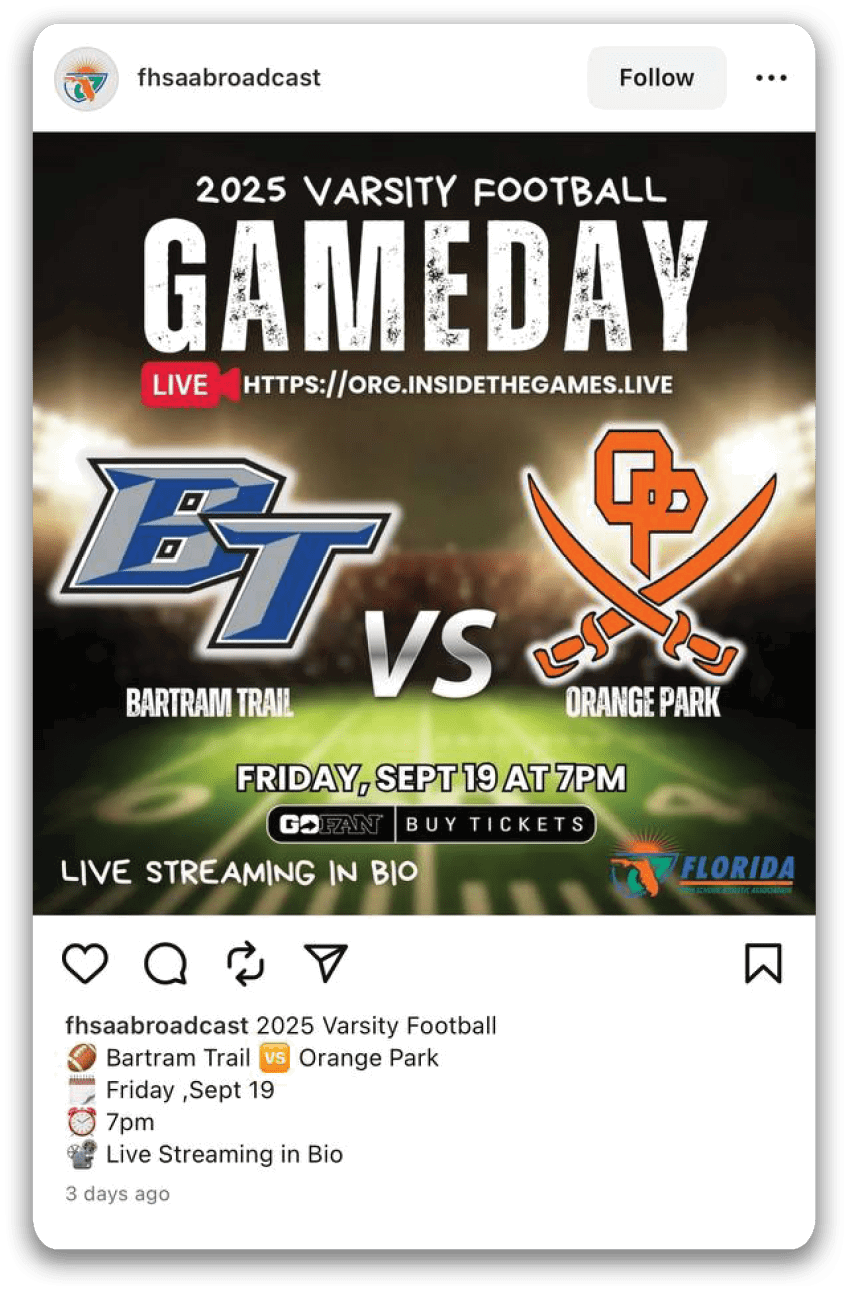Open the Gameday poster image
The height and width of the screenshot is (1291, 848).
point(424,523)
